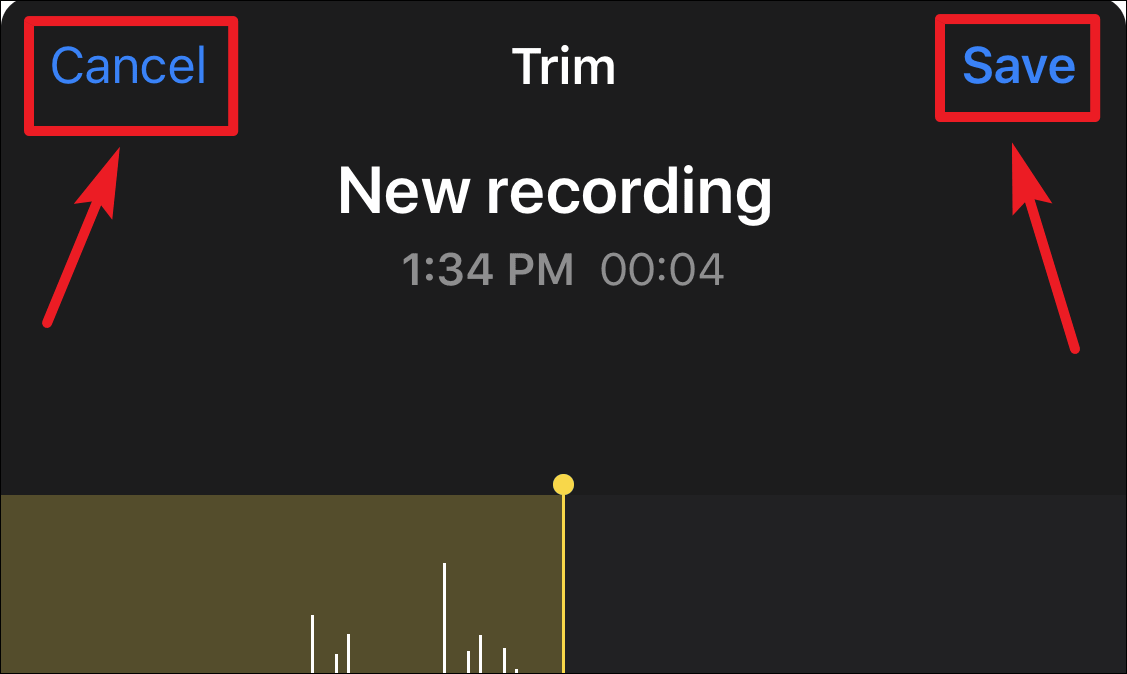Tap the yellow trim handle on waveform

(x=563, y=486)
